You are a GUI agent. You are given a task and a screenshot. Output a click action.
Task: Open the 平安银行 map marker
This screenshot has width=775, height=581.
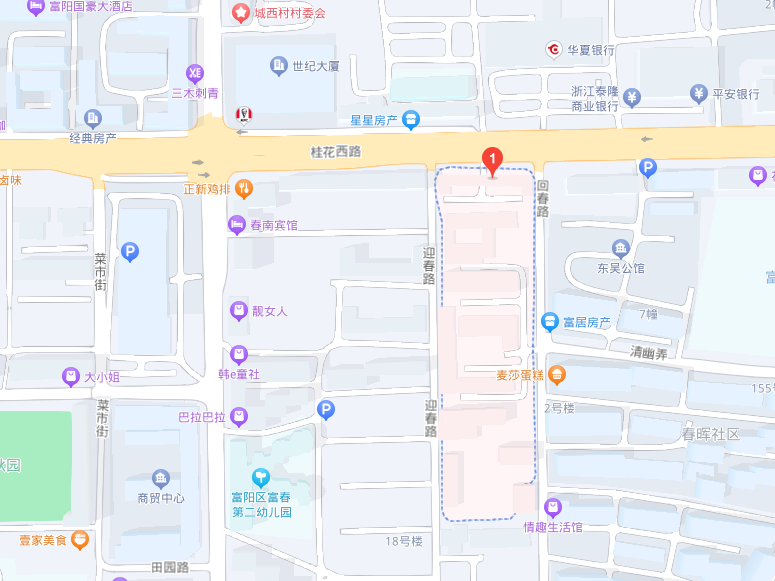click(x=699, y=95)
